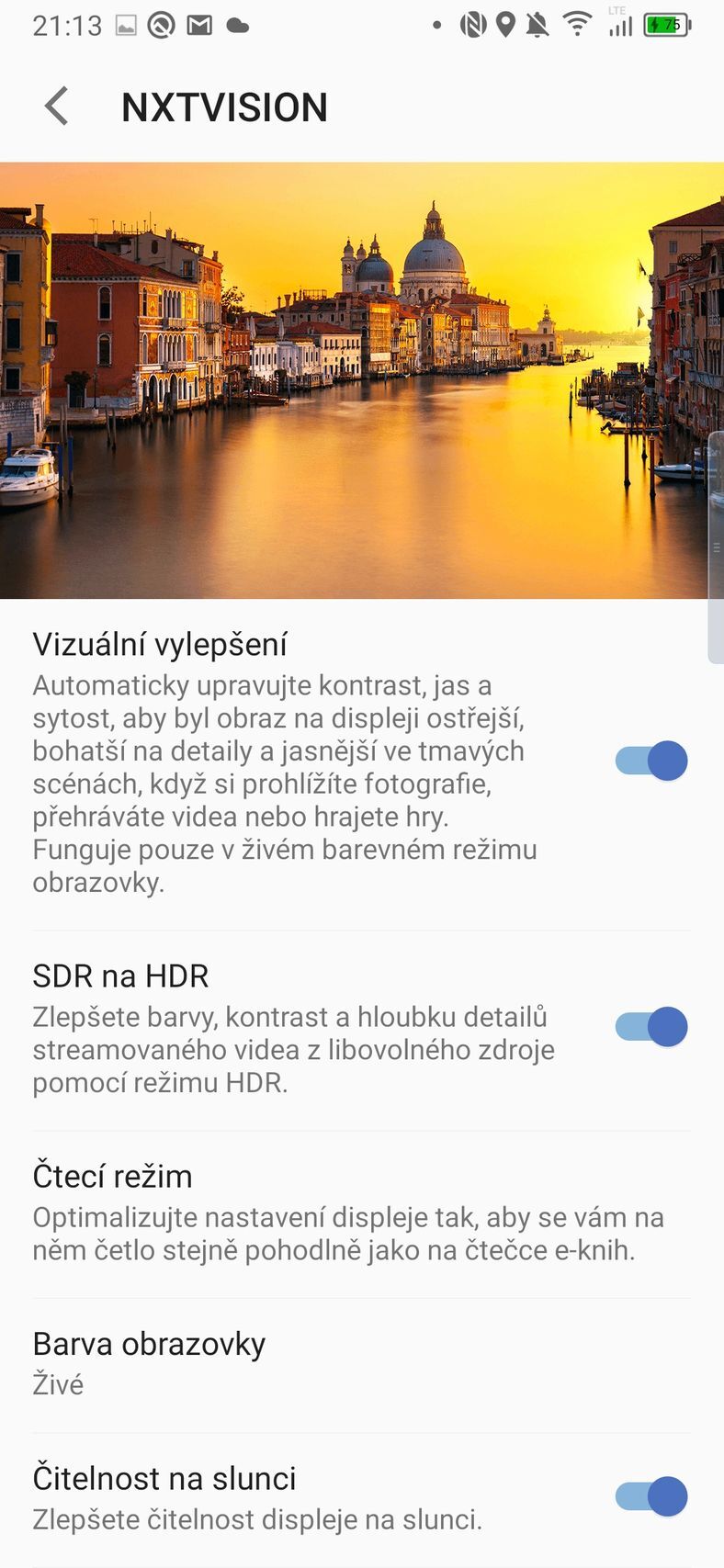Tap the NFC status icon
Screen dimensions: 724x1568
tap(474, 25)
